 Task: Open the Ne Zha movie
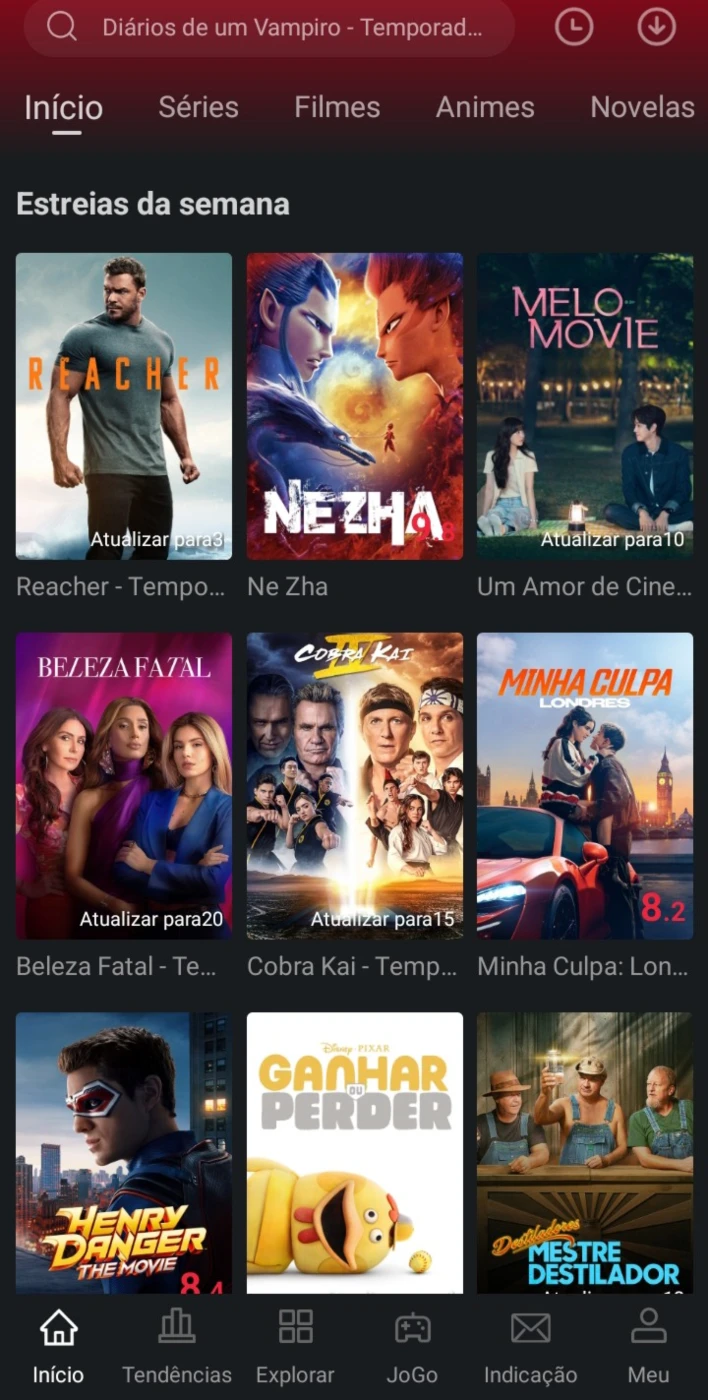355,406
